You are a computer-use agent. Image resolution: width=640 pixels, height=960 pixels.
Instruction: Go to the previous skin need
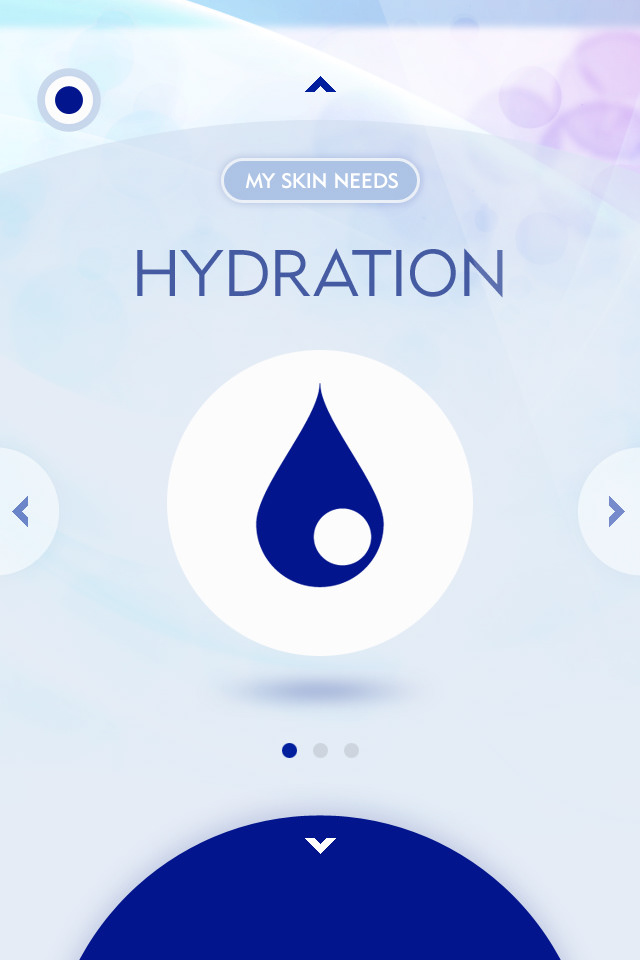pyautogui.click(x=22, y=511)
